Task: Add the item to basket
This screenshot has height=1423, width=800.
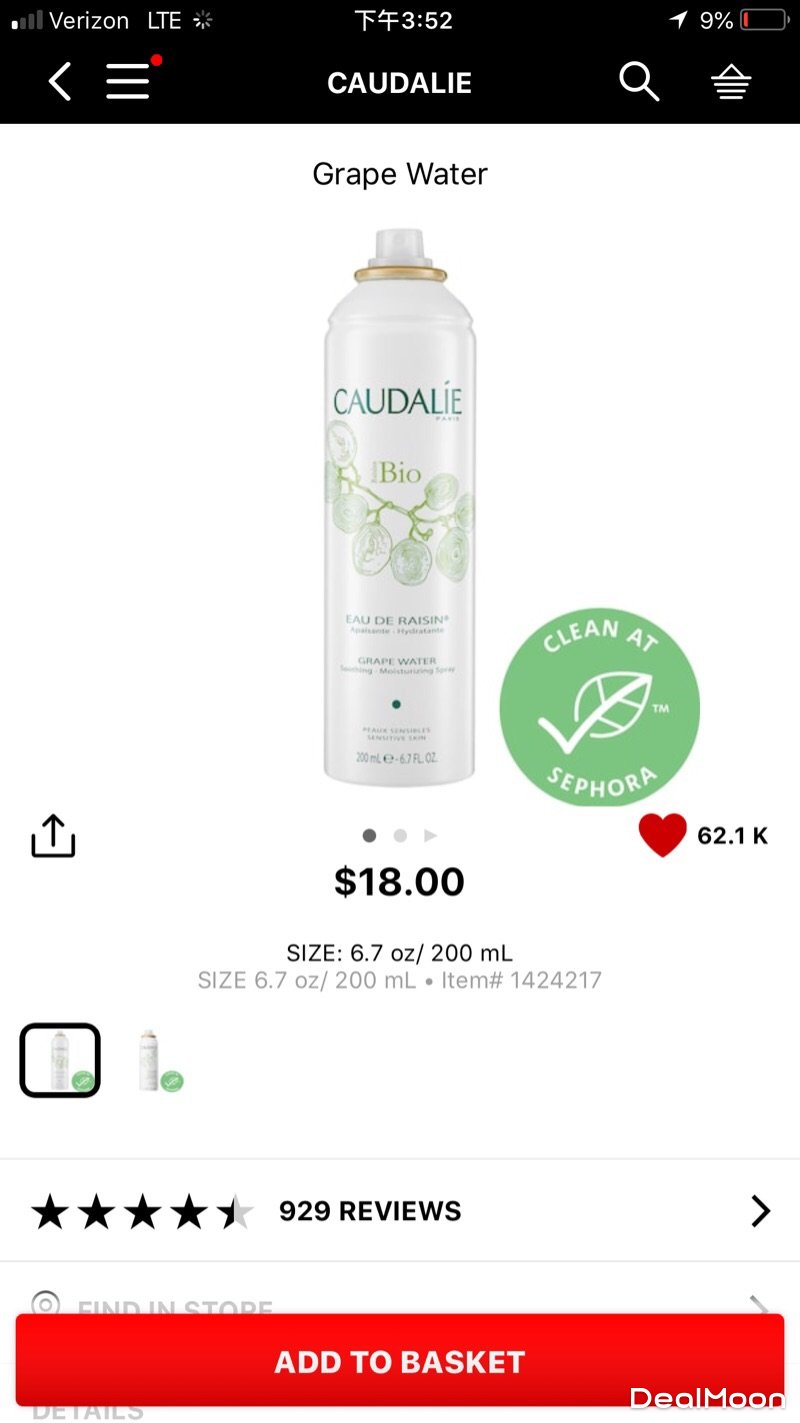Action: click(400, 1361)
